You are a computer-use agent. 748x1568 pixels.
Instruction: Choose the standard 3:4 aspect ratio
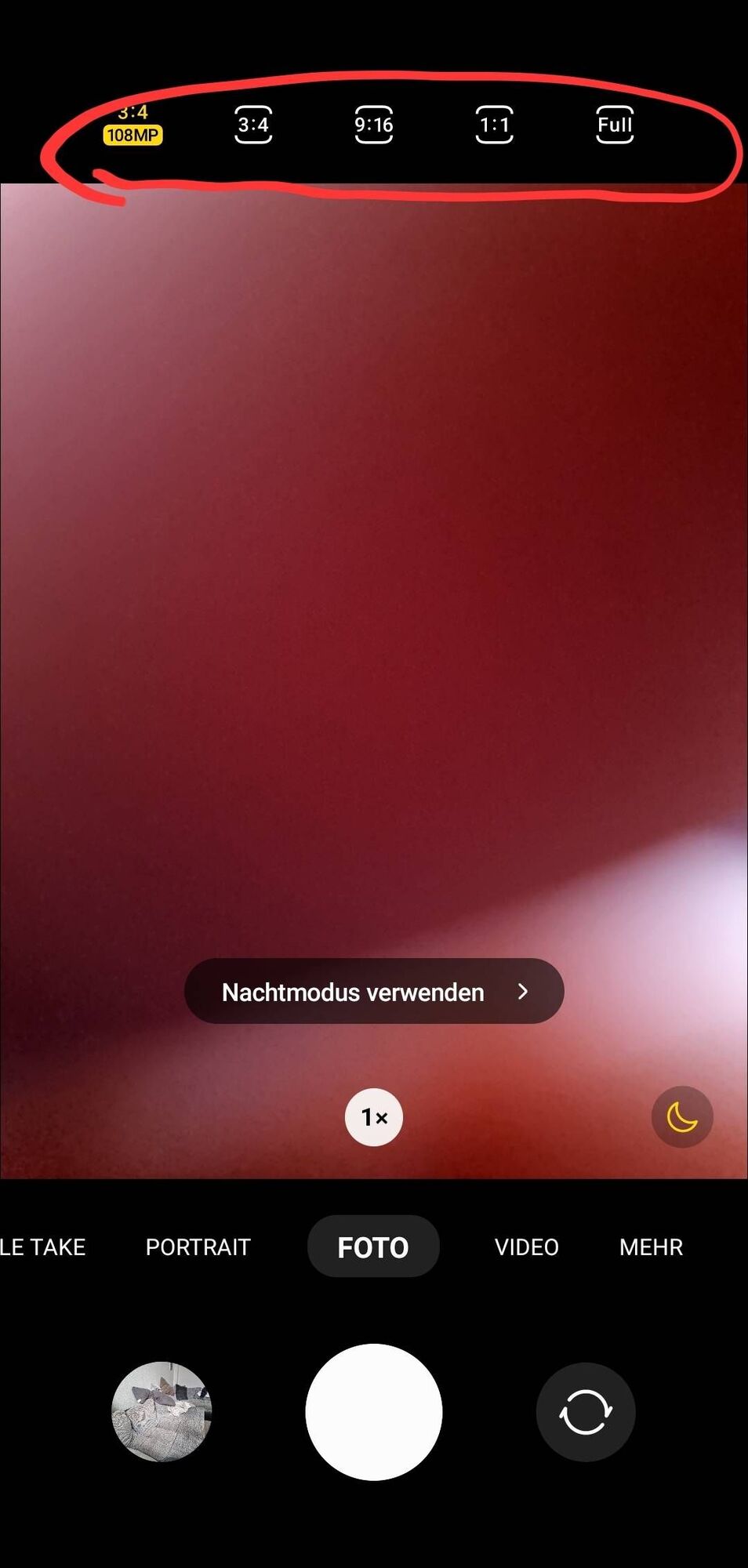coord(253,125)
